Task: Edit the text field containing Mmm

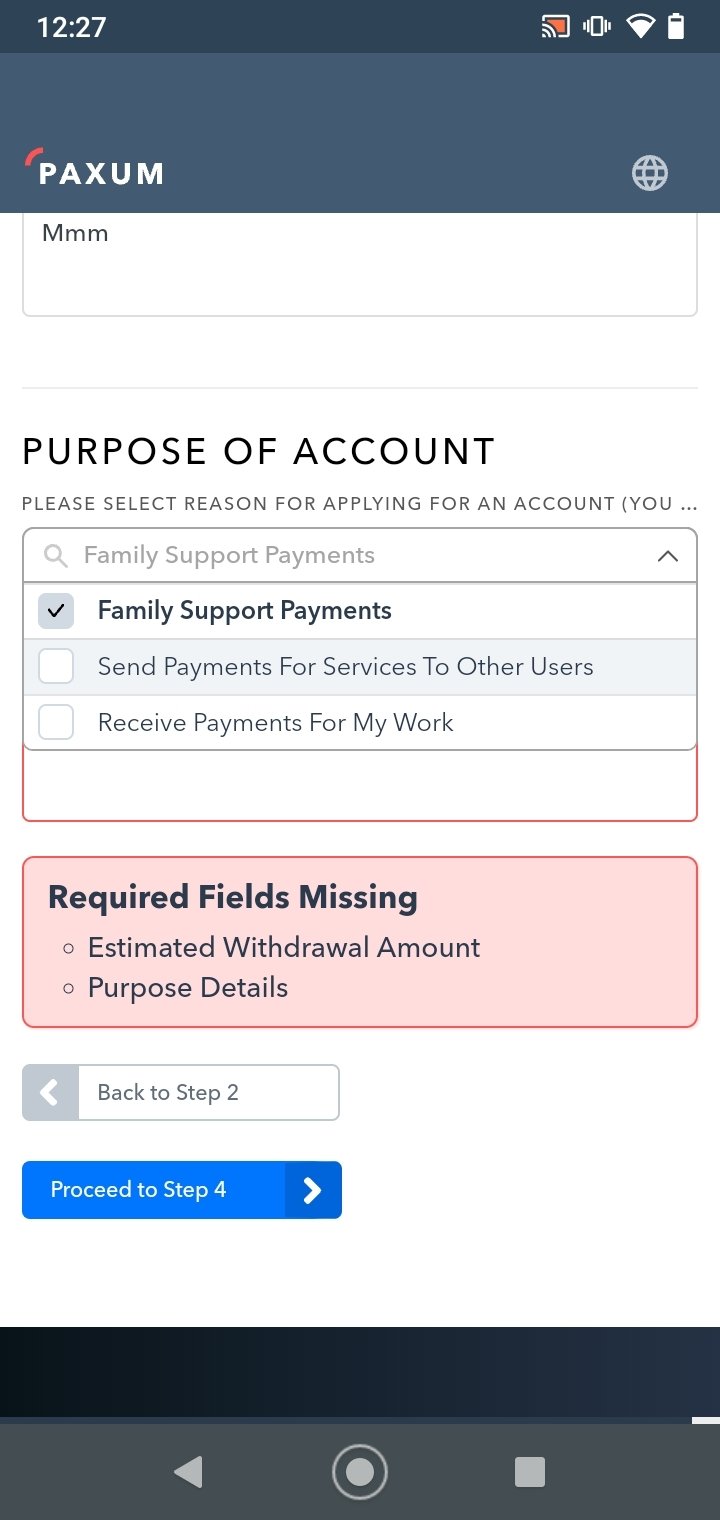Action: pos(360,265)
